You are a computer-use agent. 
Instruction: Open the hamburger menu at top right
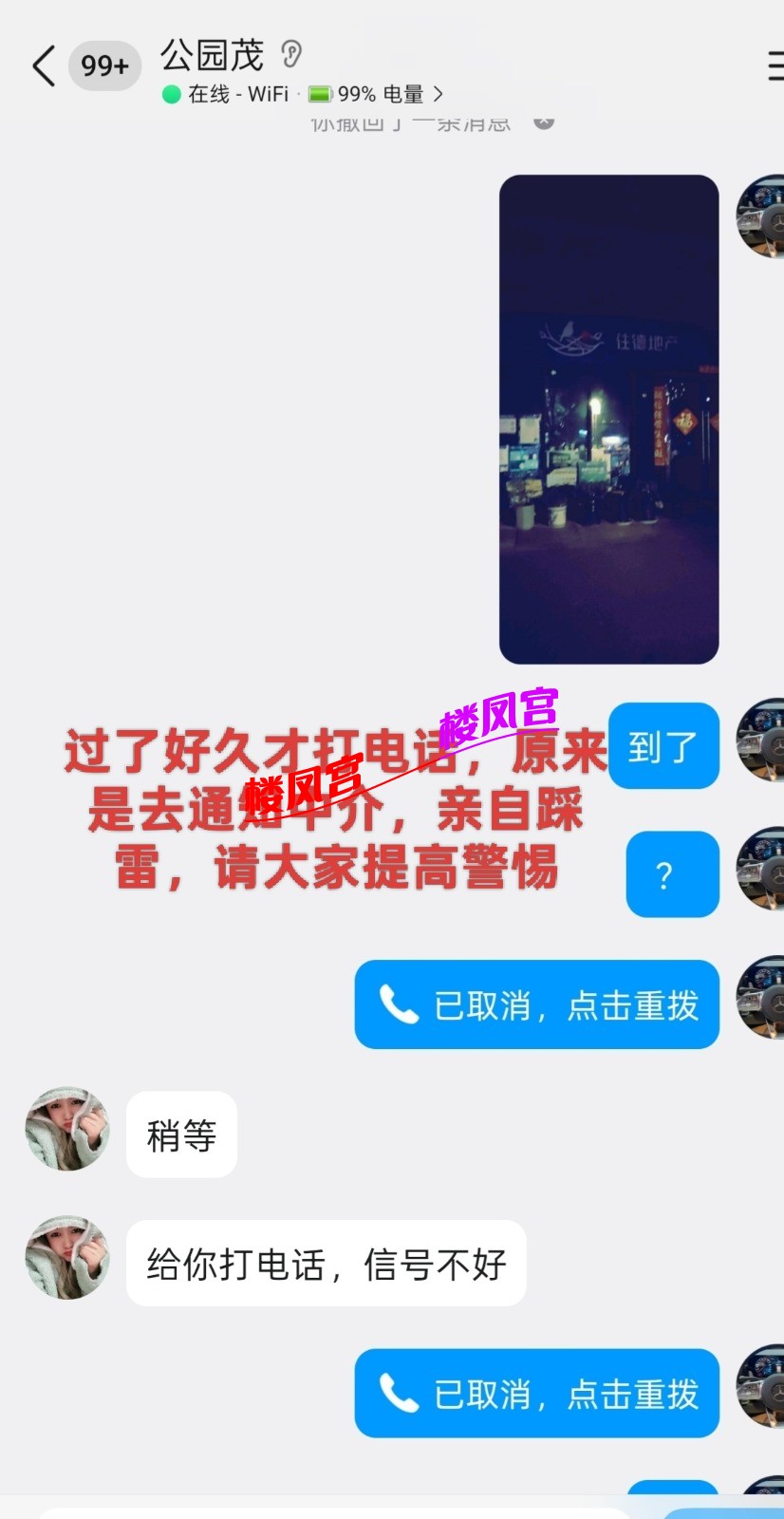click(775, 66)
